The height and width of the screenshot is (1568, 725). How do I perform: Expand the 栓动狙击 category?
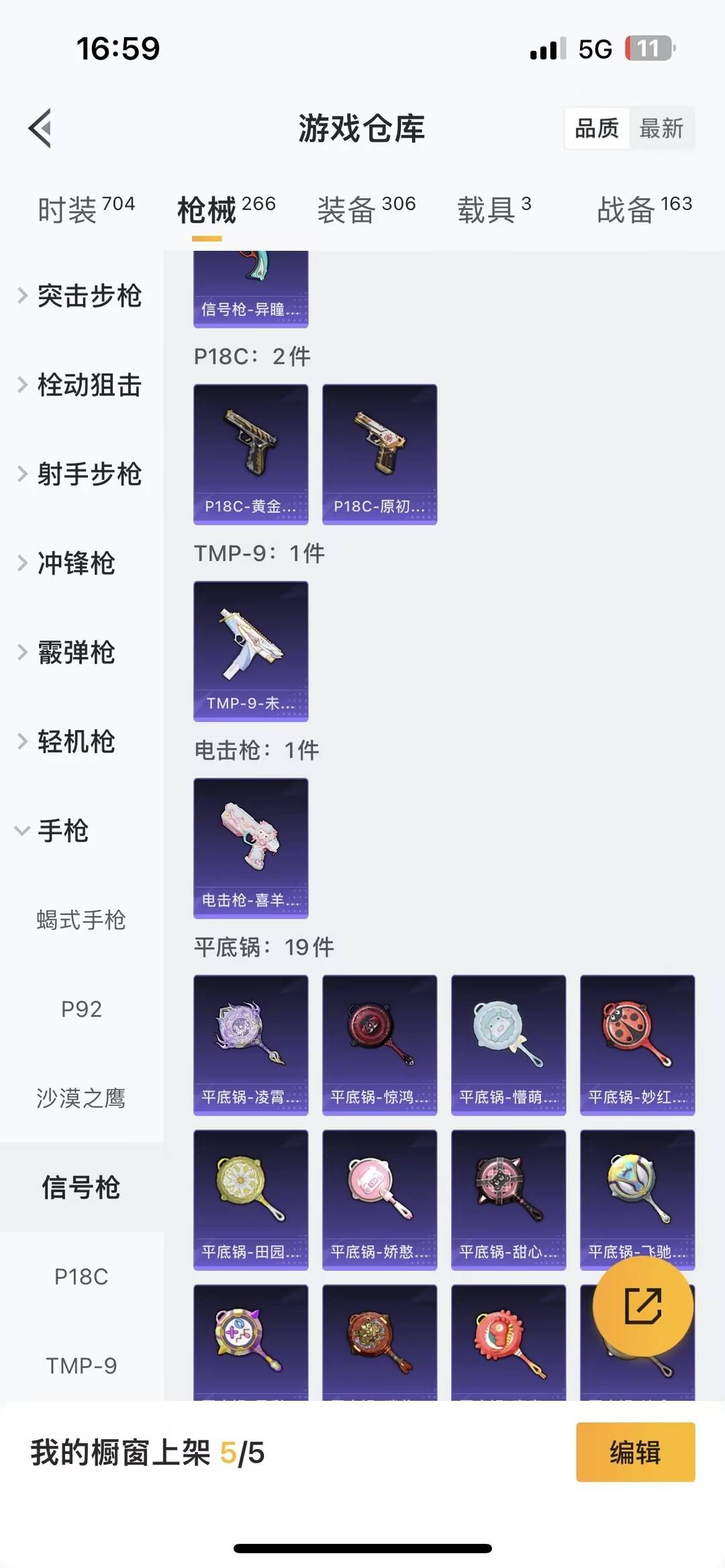(81, 385)
